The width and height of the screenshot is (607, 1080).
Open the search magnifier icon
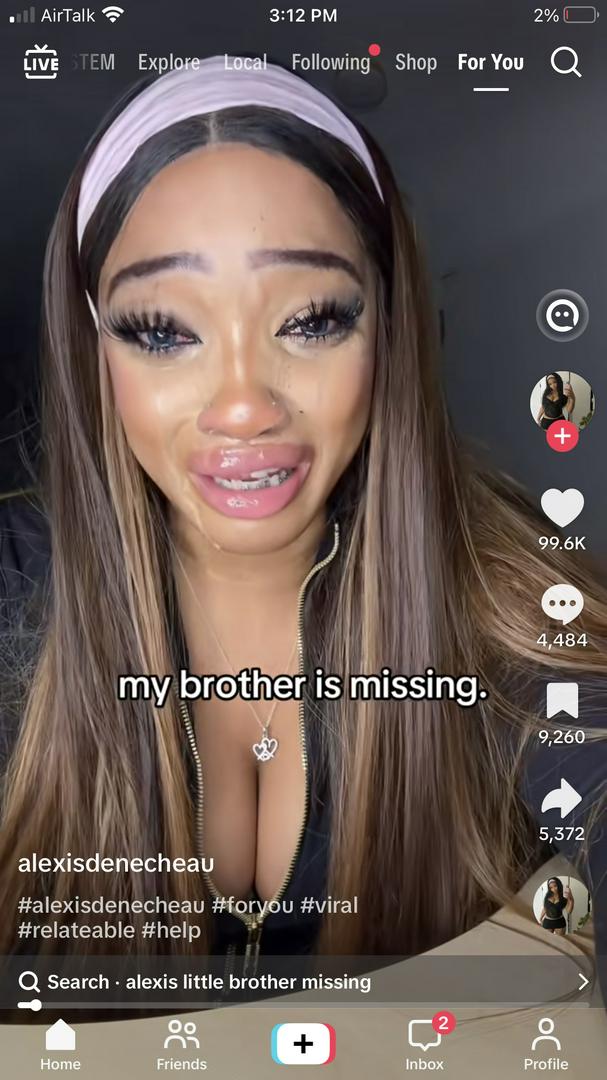pos(566,62)
